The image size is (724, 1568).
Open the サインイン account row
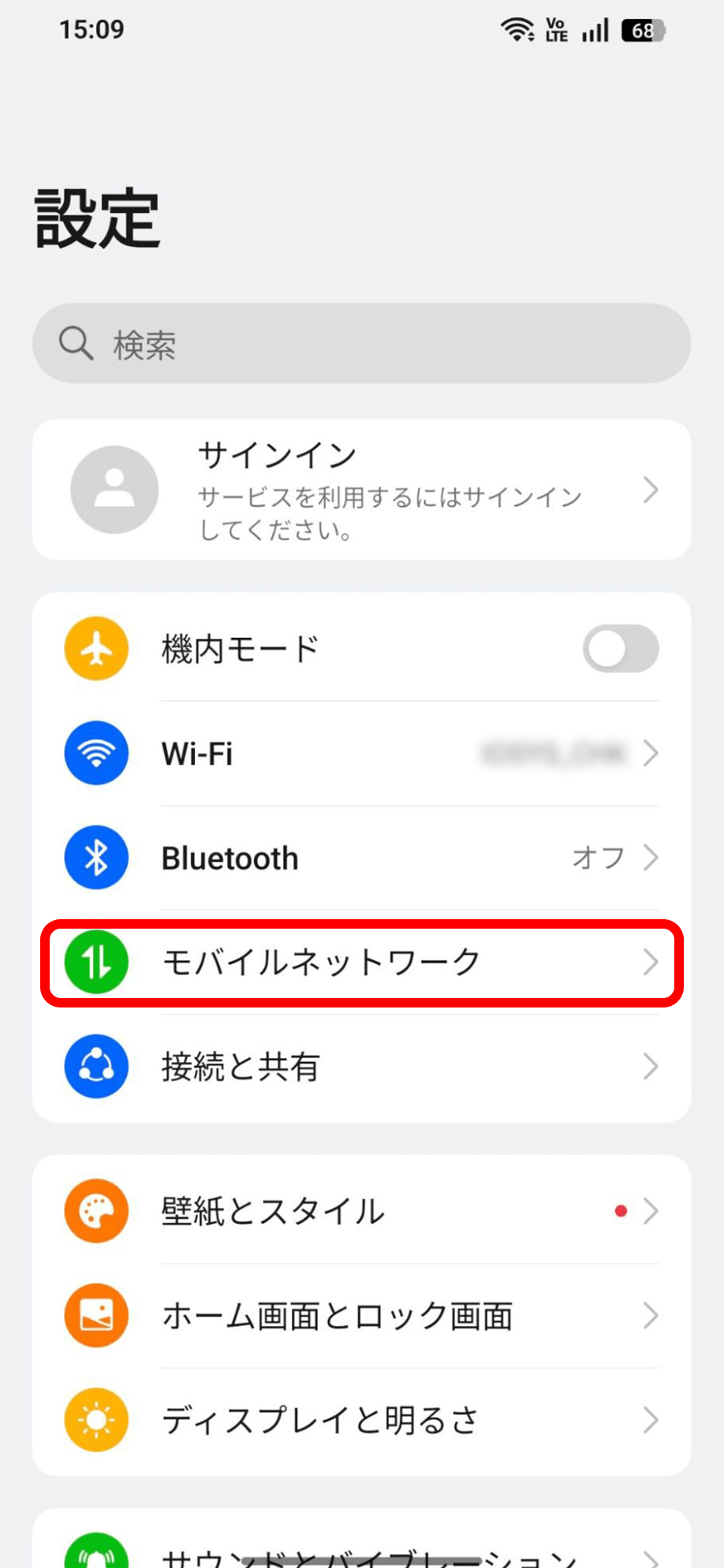click(361, 490)
